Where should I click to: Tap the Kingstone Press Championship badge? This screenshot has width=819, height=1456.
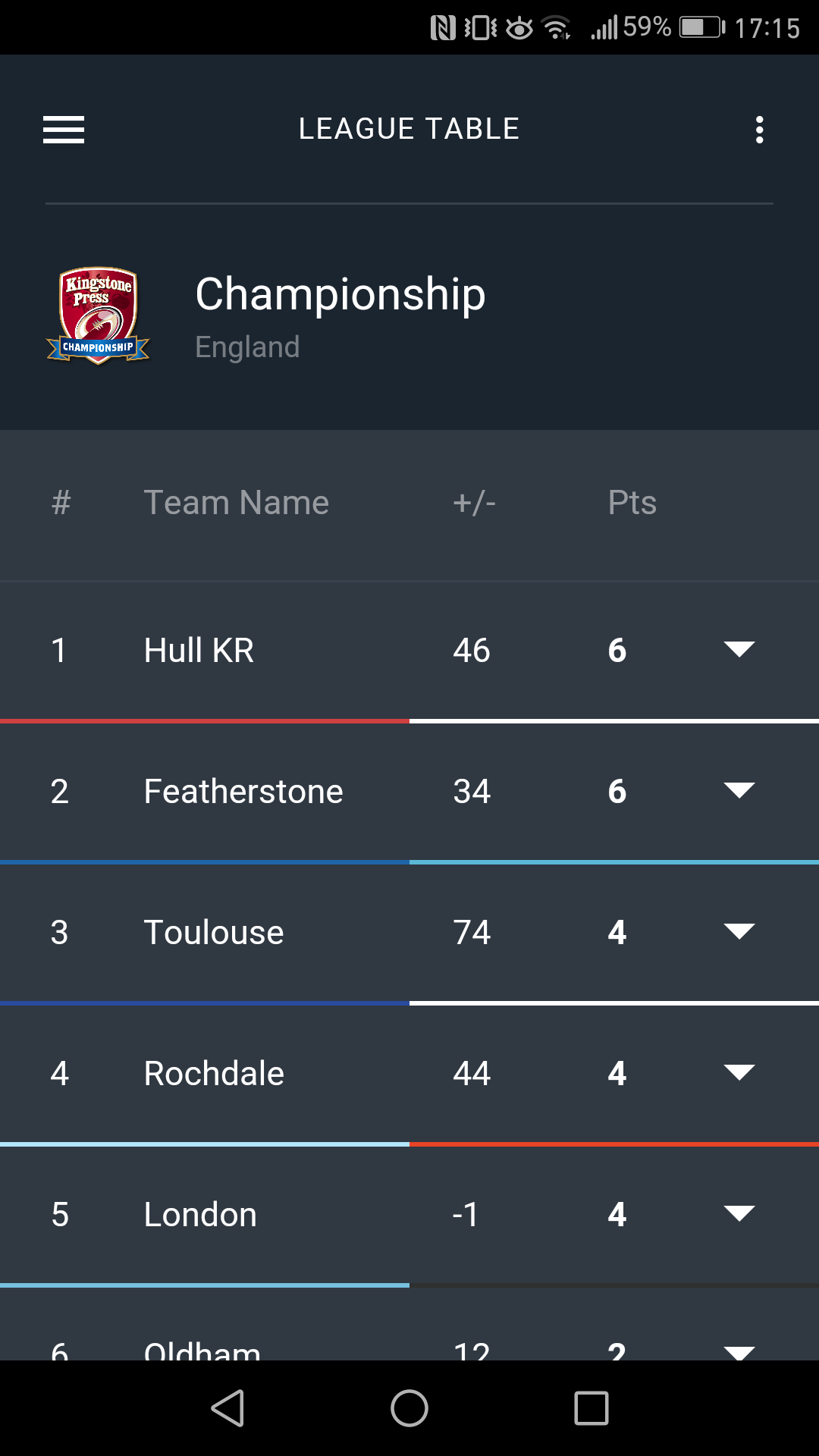point(99,317)
